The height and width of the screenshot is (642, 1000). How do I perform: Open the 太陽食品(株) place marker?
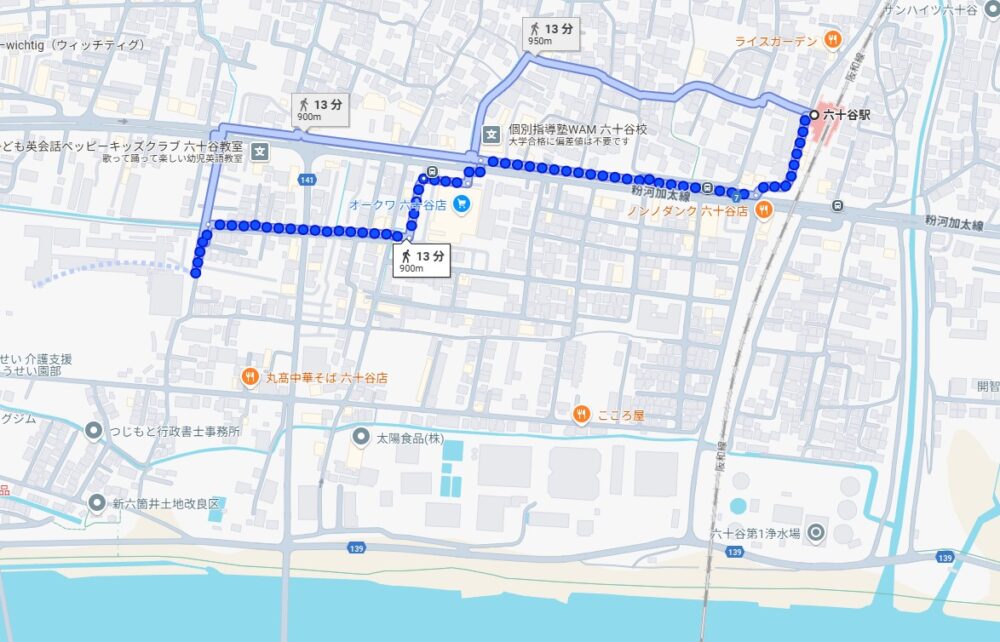click(x=362, y=438)
